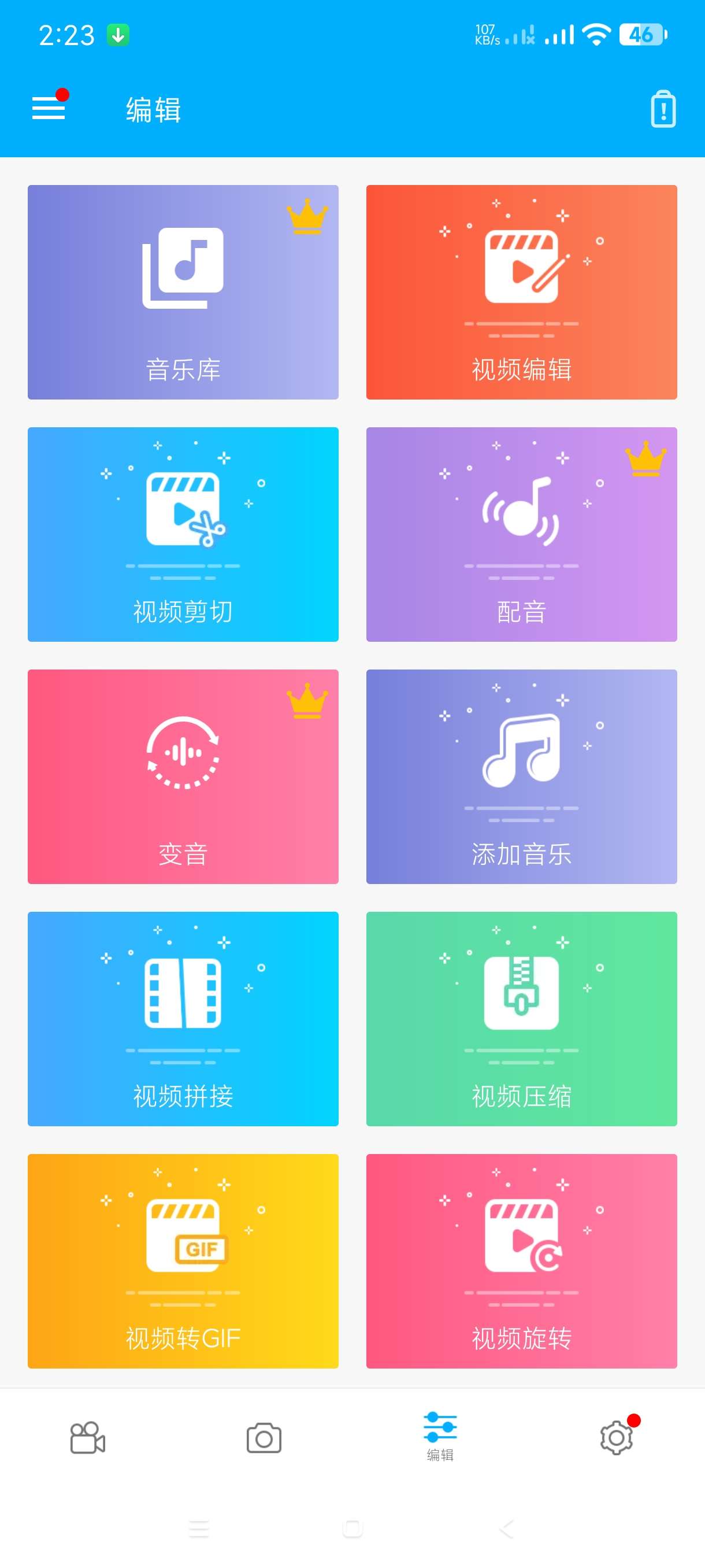
Task: Tap the system home button
Action: coord(352,1529)
